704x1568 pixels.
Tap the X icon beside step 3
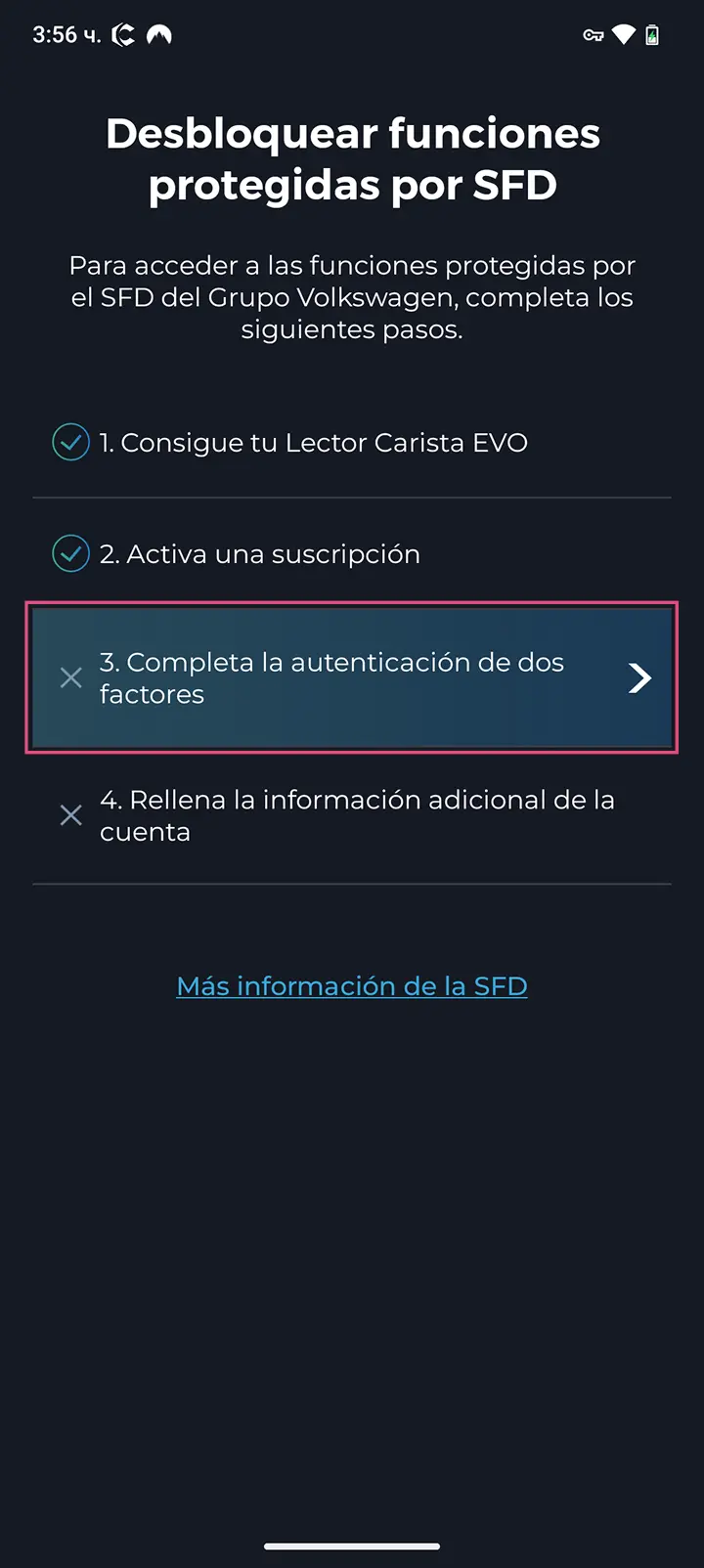pos(70,677)
